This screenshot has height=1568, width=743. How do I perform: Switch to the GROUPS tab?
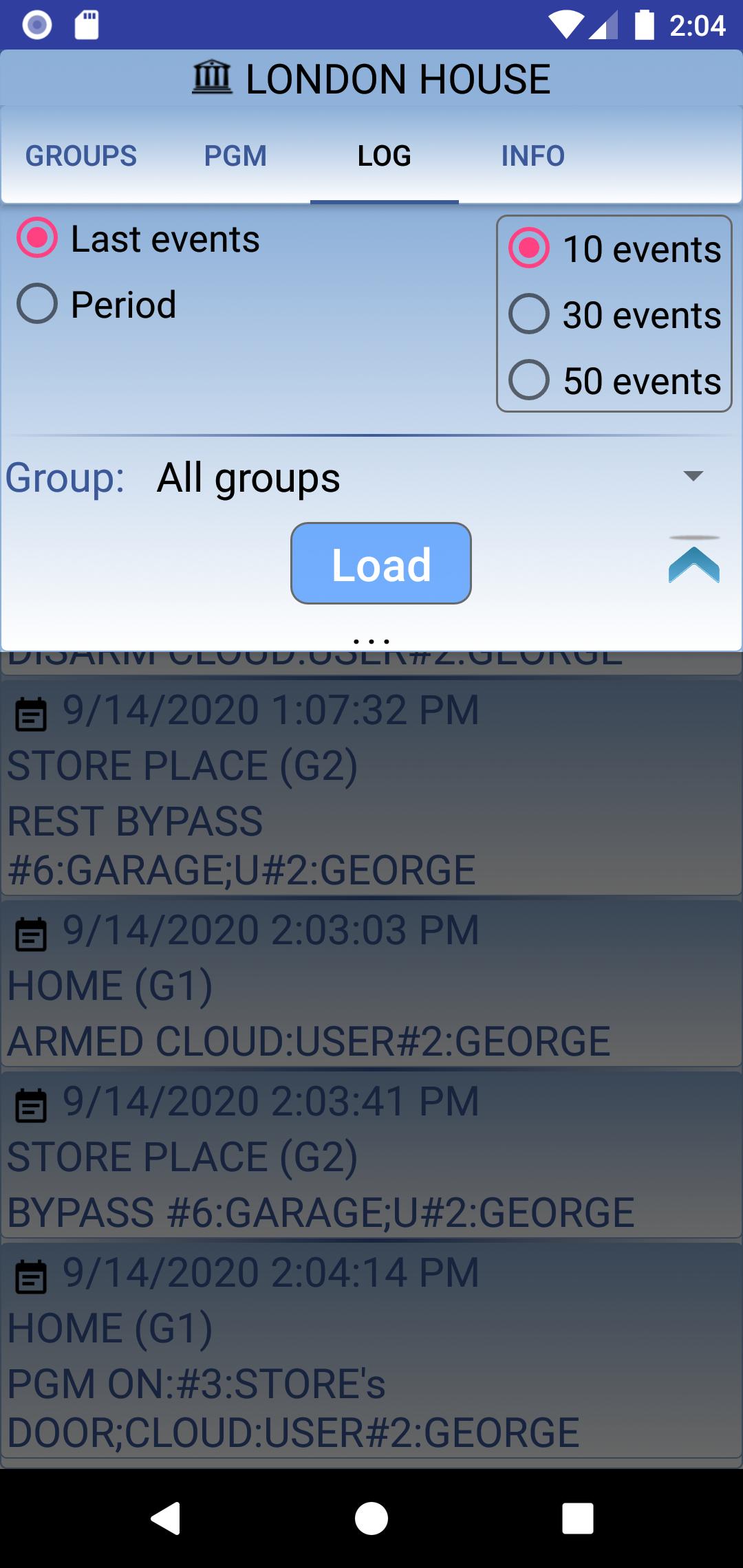tap(81, 156)
